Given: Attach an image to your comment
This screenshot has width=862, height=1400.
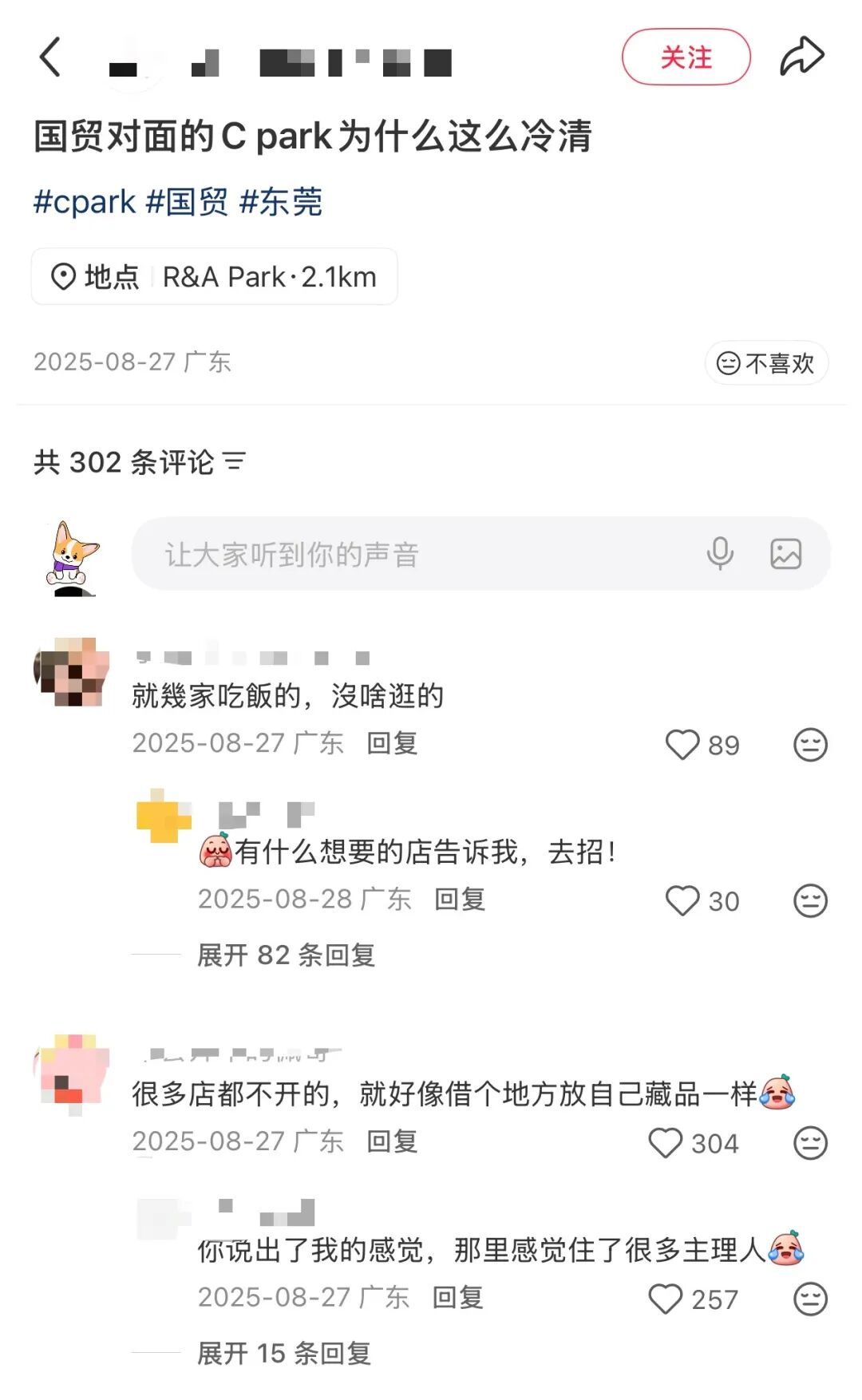Looking at the screenshot, I should pyautogui.click(x=785, y=554).
